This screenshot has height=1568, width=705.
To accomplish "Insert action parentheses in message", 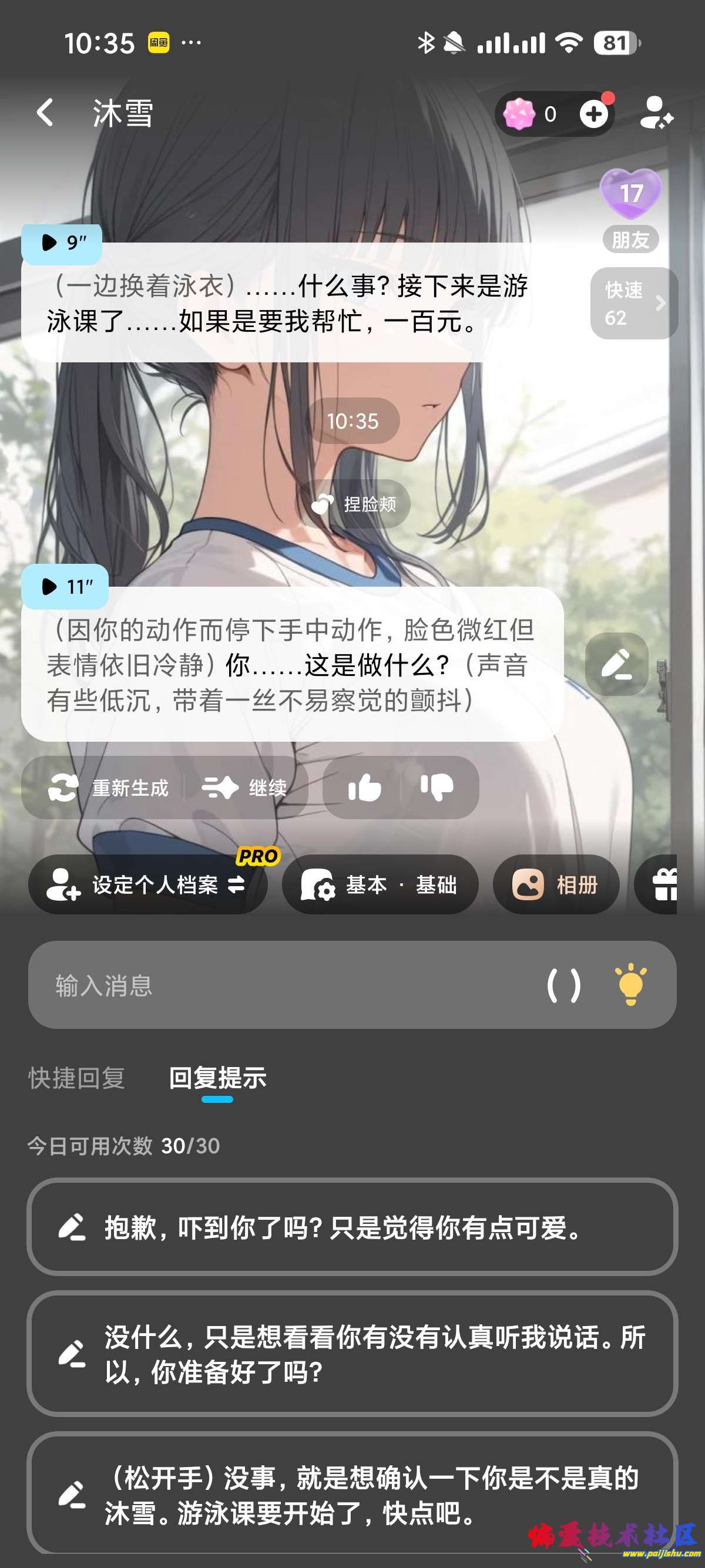I will 564,985.
